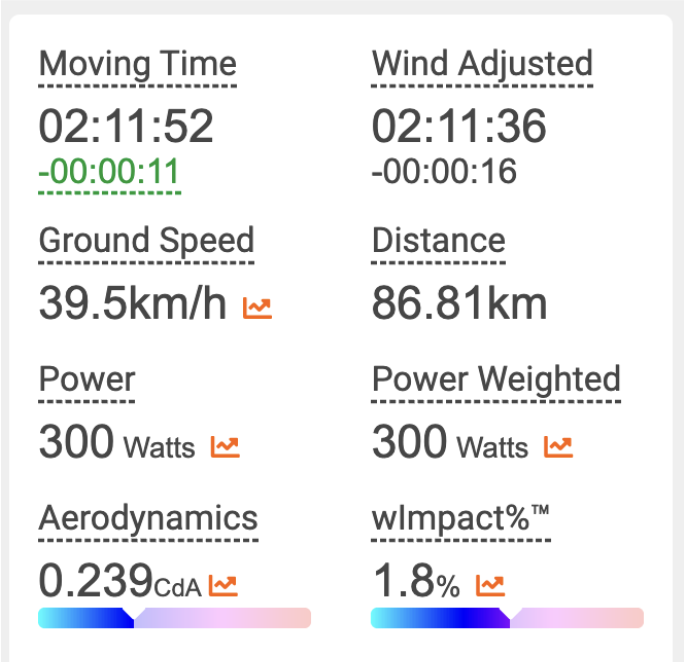Open the Ground Speed chart icon

point(257,308)
